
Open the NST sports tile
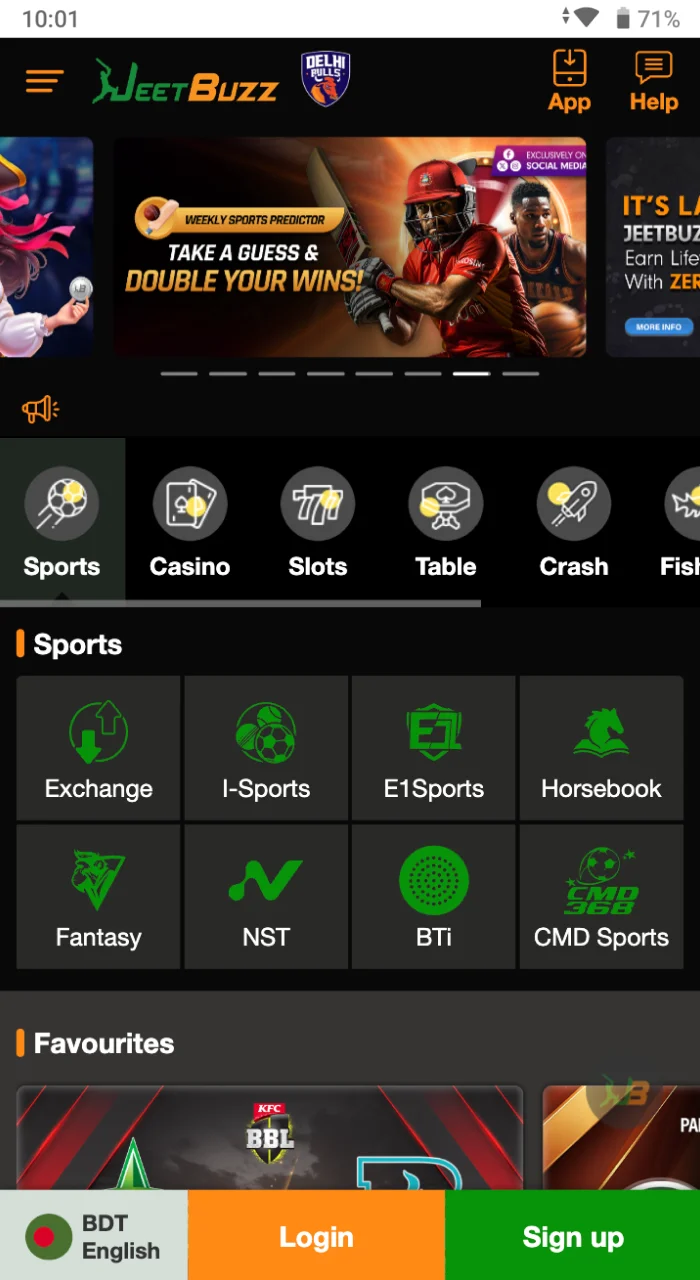(x=266, y=897)
